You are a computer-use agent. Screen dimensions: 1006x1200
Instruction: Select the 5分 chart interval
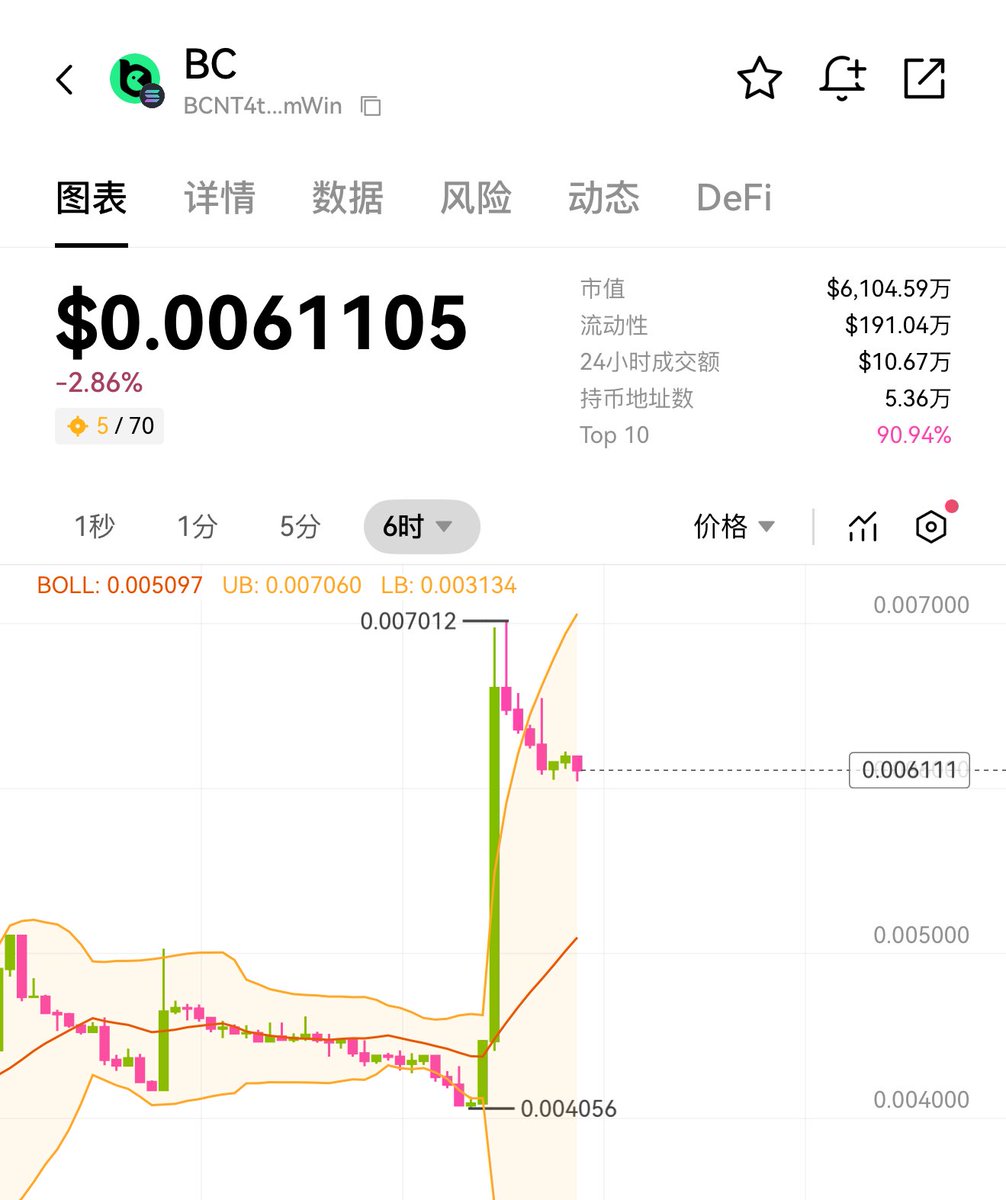[299, 526]
